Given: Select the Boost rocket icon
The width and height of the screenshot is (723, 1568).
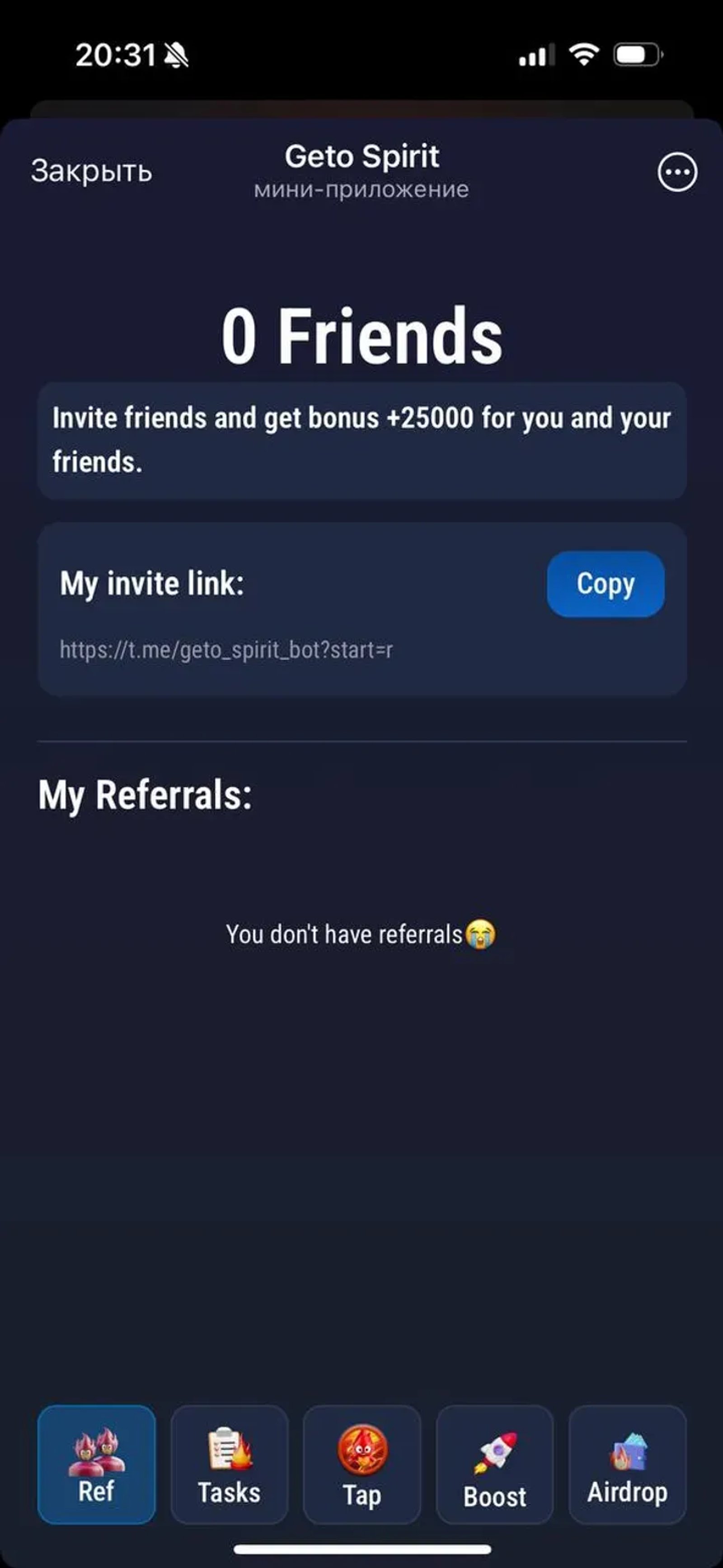Looking at the screenshot, I should coord(494,1451).
